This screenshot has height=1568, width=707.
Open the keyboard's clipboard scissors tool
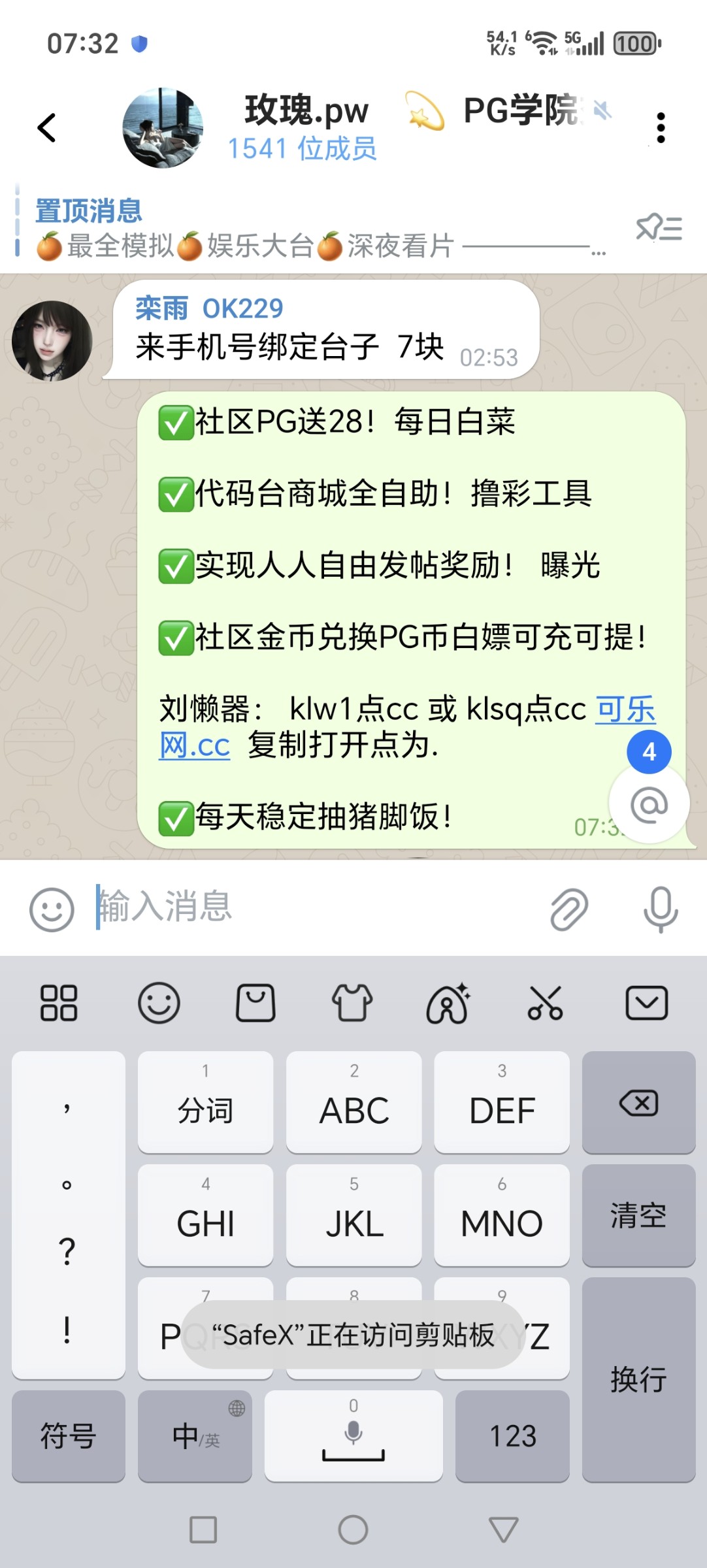(x=546, y=1003)
